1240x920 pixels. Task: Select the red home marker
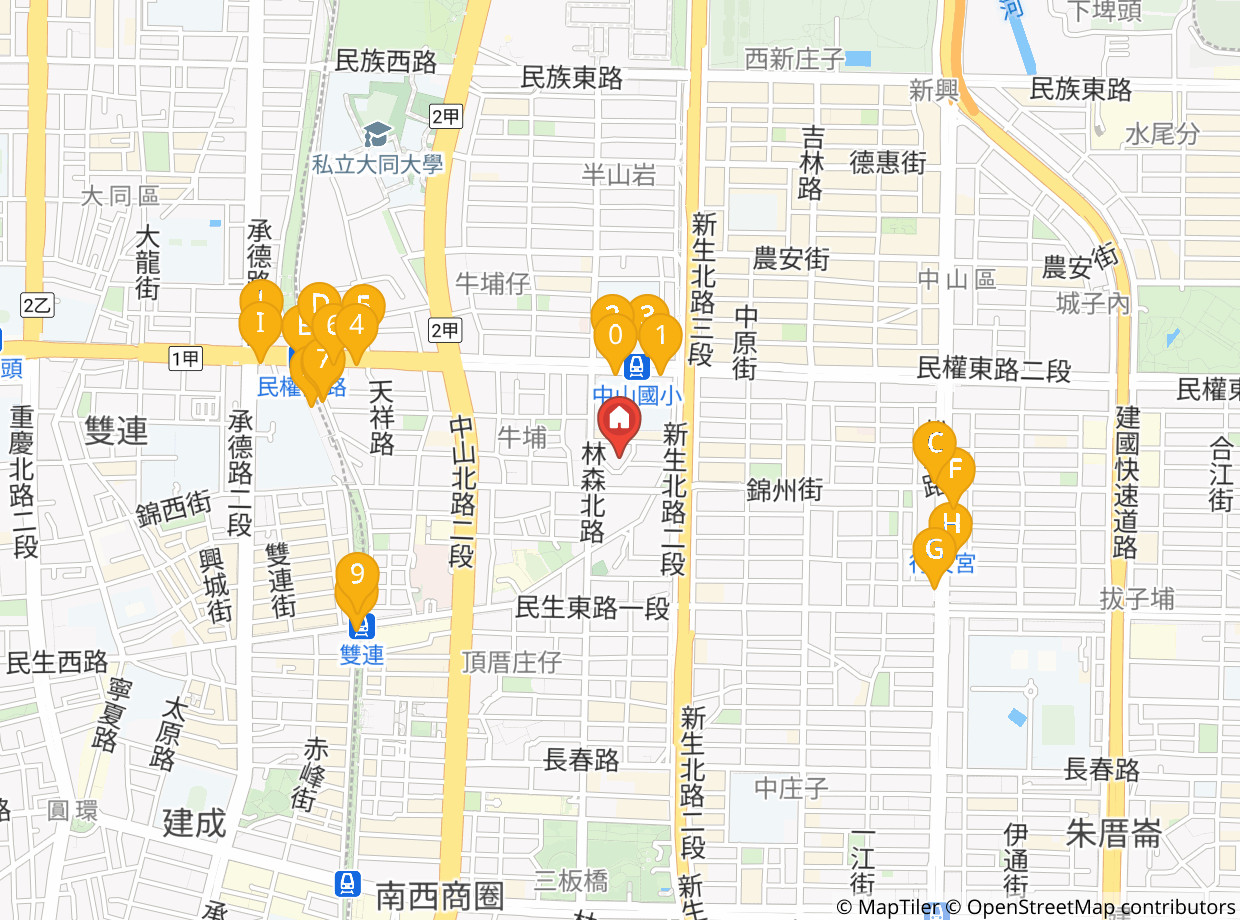(619, 423)
